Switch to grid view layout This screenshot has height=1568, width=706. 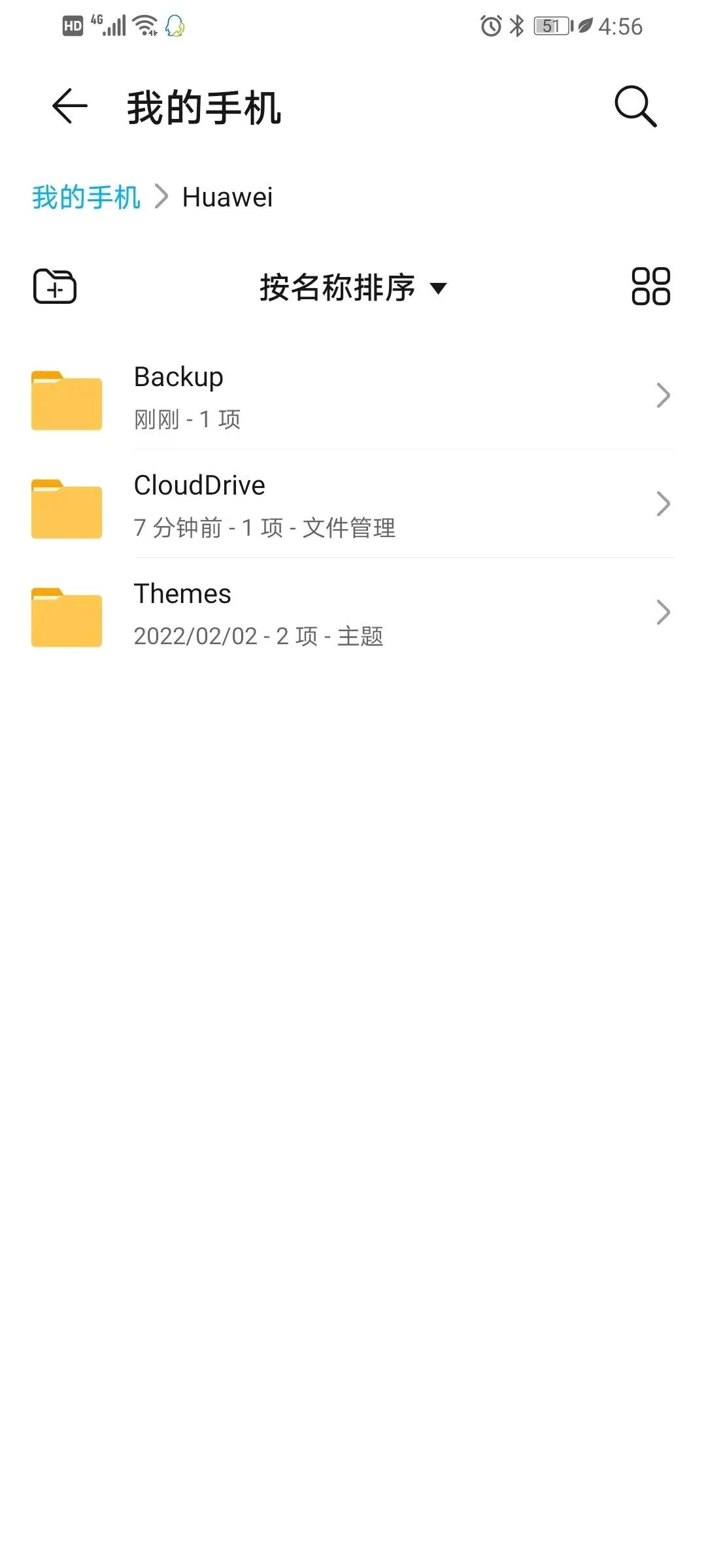pos(650,287)
